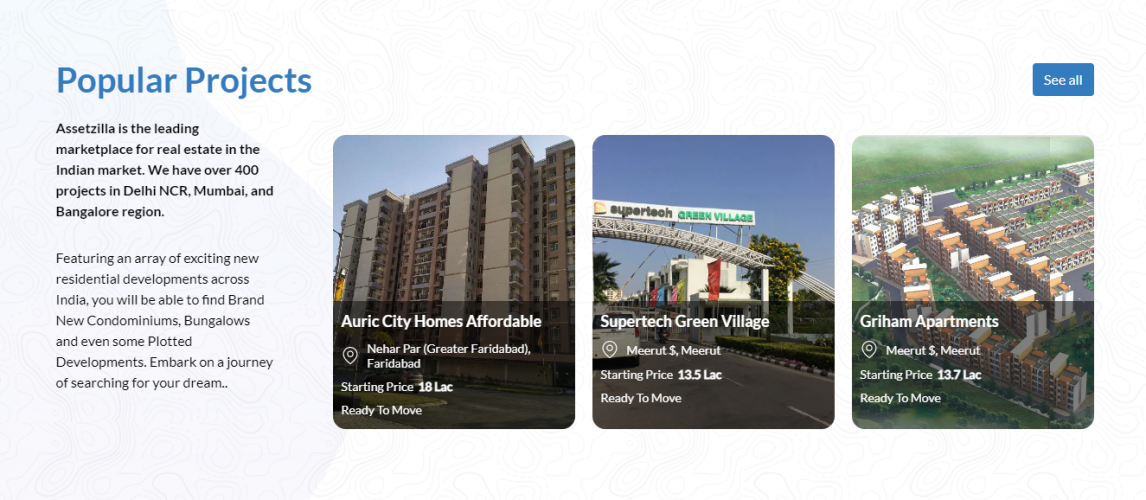The image size is (1146, 500).
Task: View the Supertech Green Village project
Action: pyautogui.click(x=712, y=281)
